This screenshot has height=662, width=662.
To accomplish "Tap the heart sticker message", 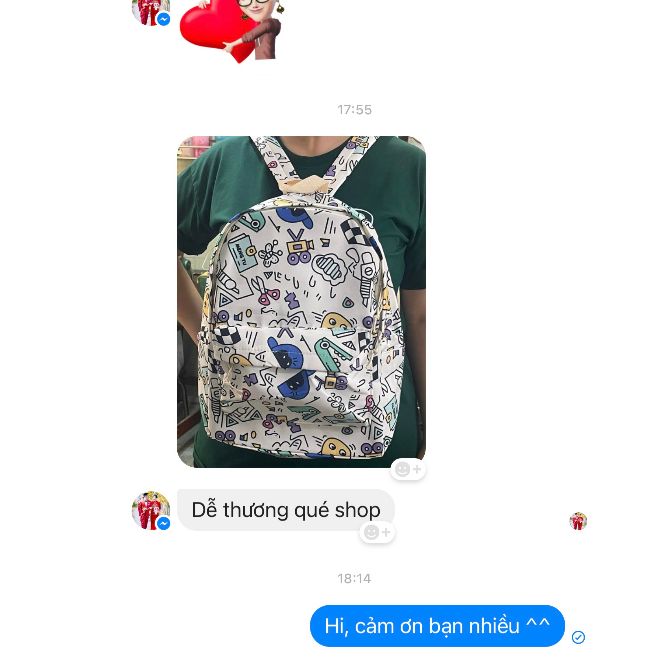I will [x=232, y=28].
